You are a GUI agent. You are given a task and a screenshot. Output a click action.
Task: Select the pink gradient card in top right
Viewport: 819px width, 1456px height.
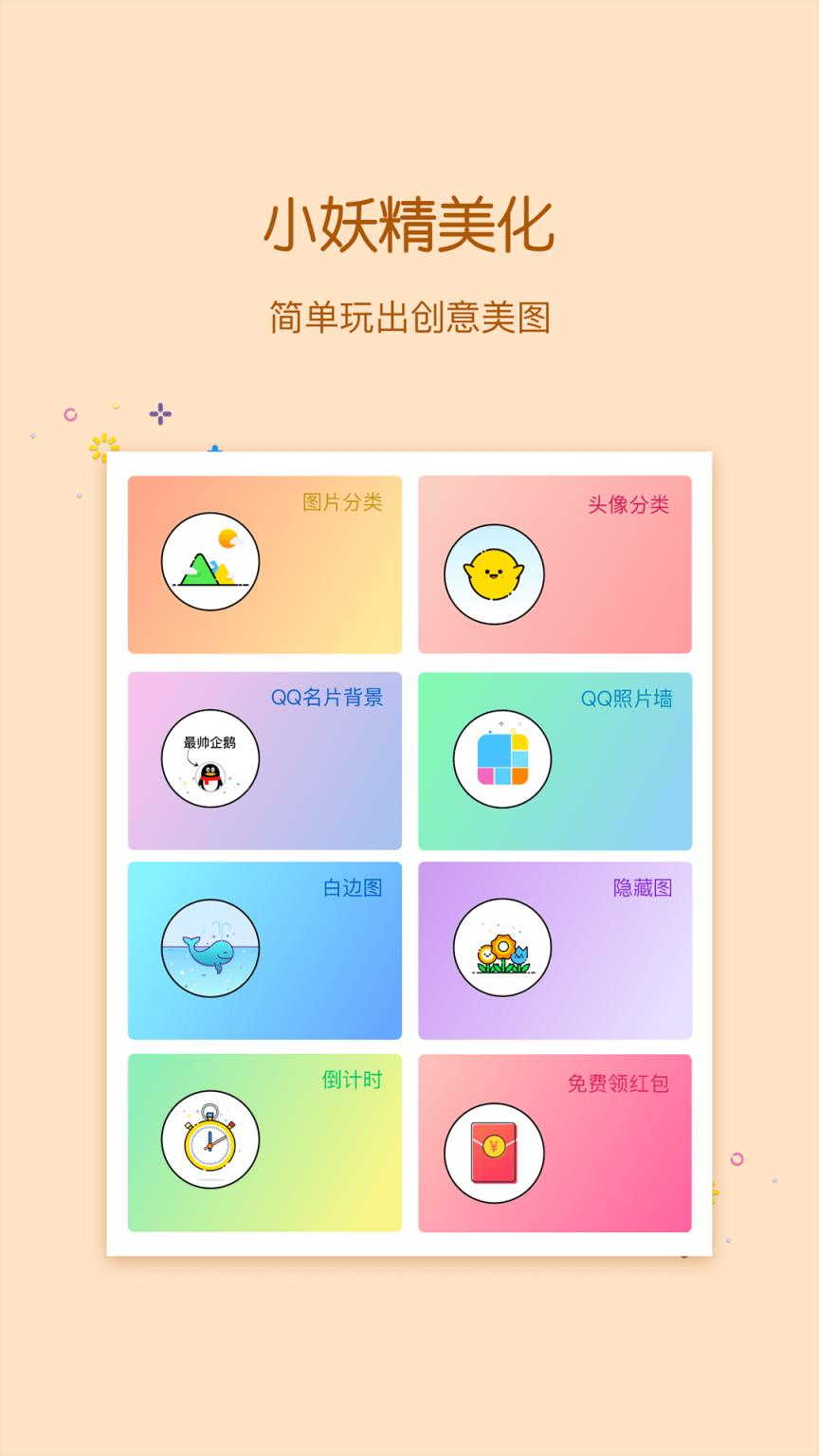coord(555,565)
